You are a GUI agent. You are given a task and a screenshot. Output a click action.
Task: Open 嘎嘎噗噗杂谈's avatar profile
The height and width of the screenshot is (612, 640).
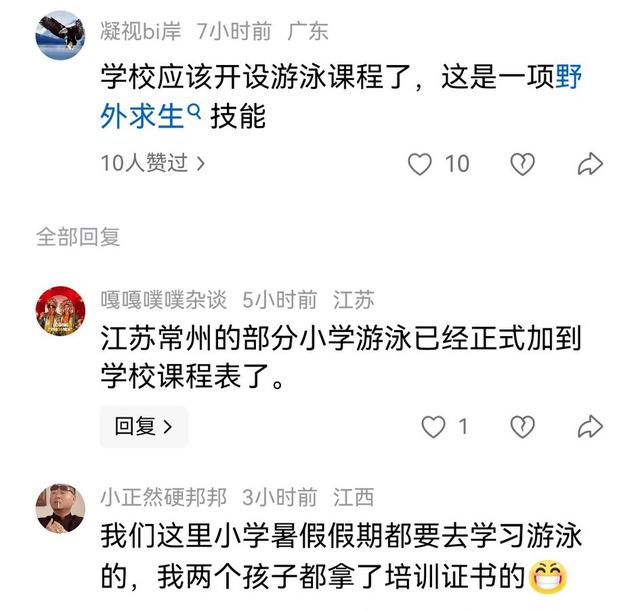(60, 309)
